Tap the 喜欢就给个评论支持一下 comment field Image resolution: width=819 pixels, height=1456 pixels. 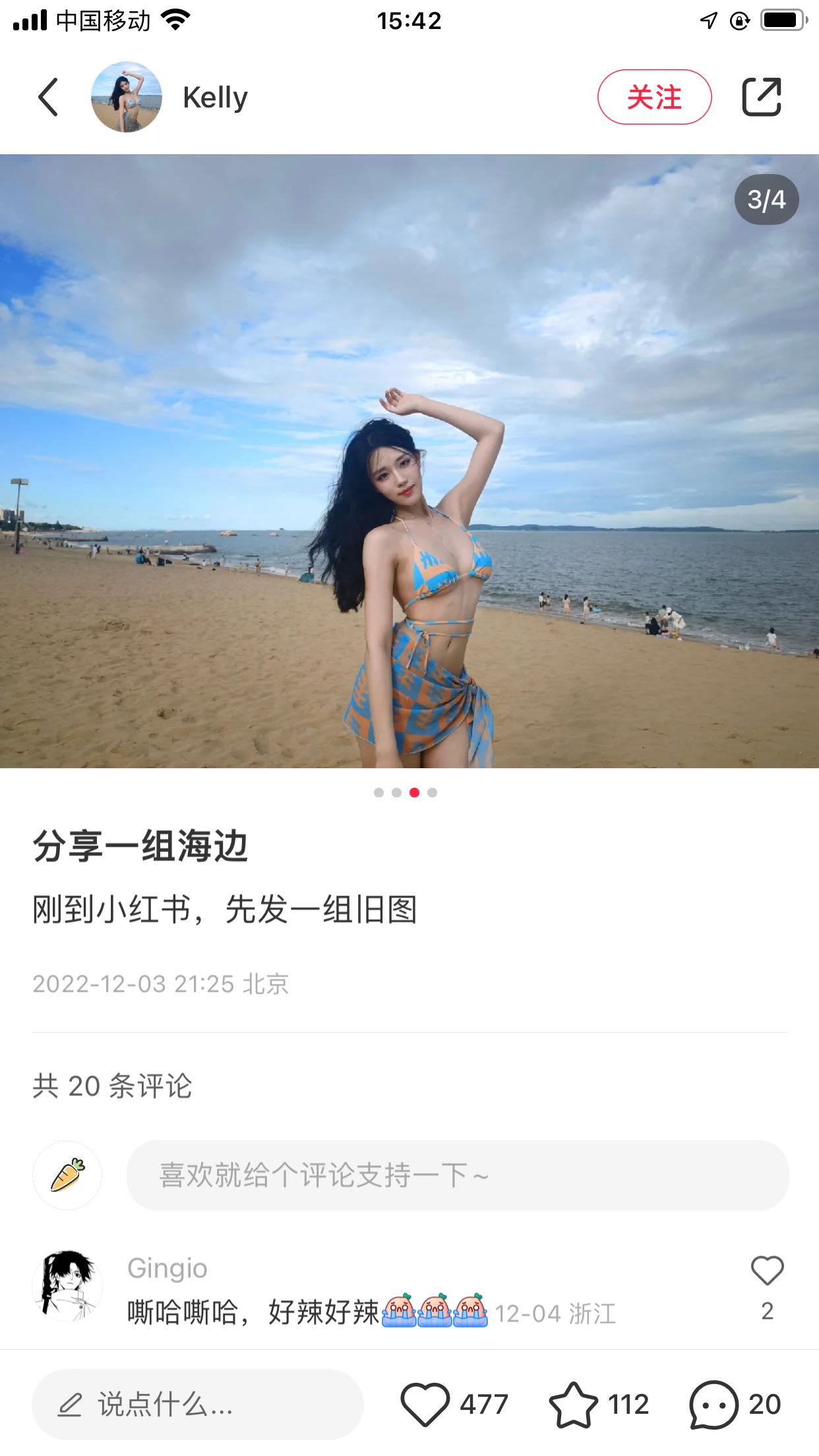coord(457,1174)
